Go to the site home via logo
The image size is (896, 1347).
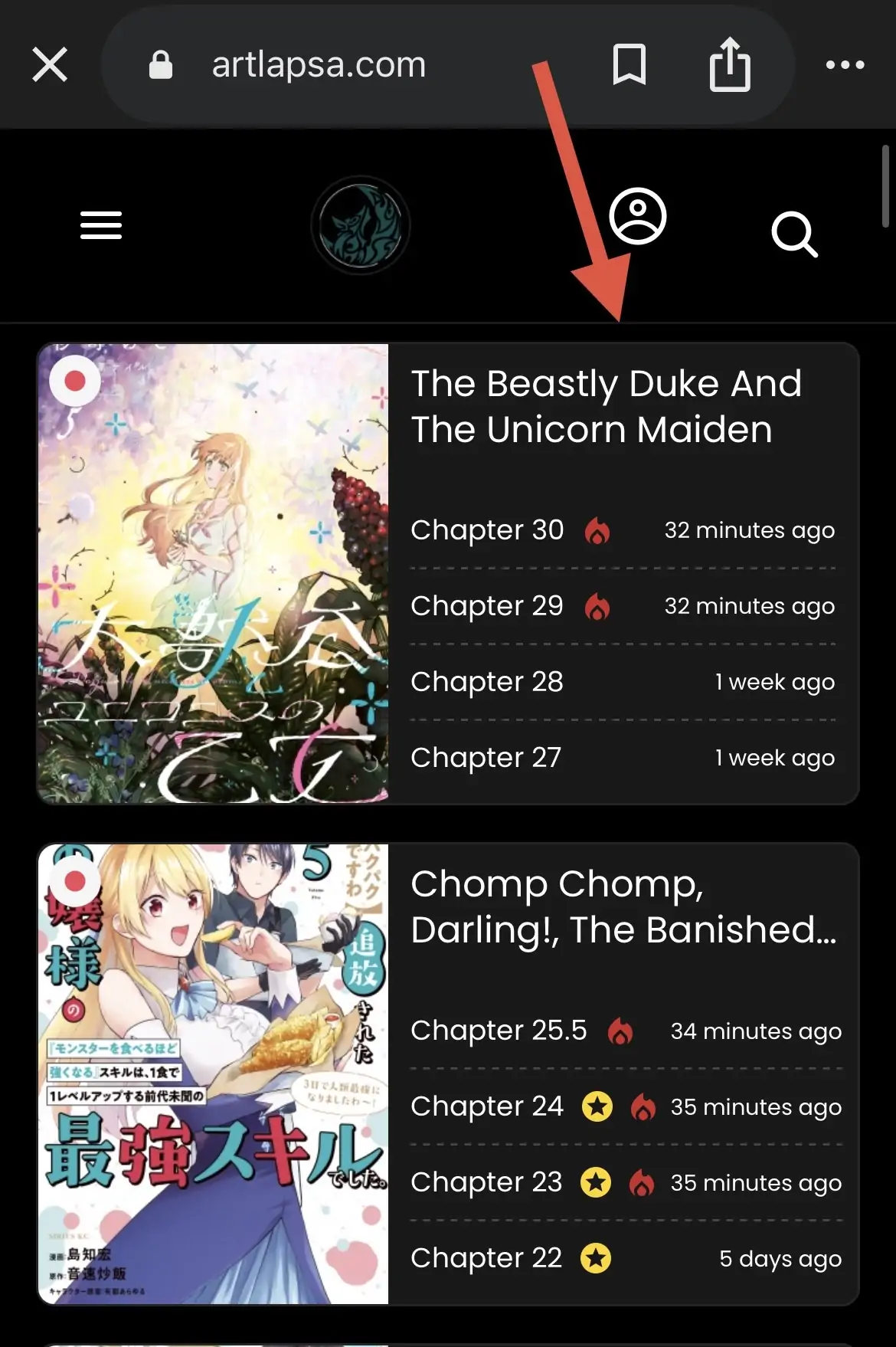point(361,225)
